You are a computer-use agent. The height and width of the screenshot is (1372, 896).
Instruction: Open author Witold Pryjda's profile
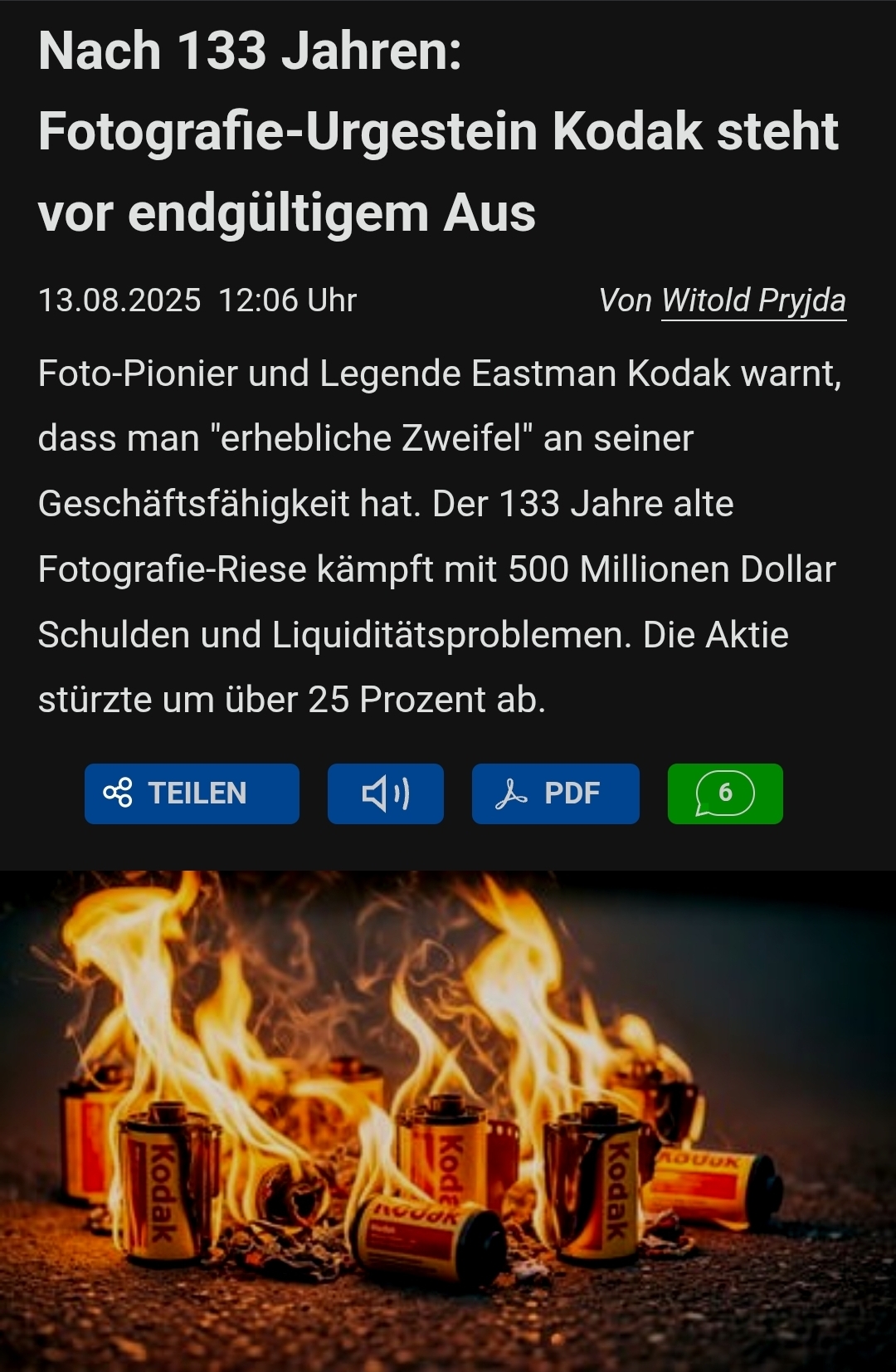[x=753, y=300]
